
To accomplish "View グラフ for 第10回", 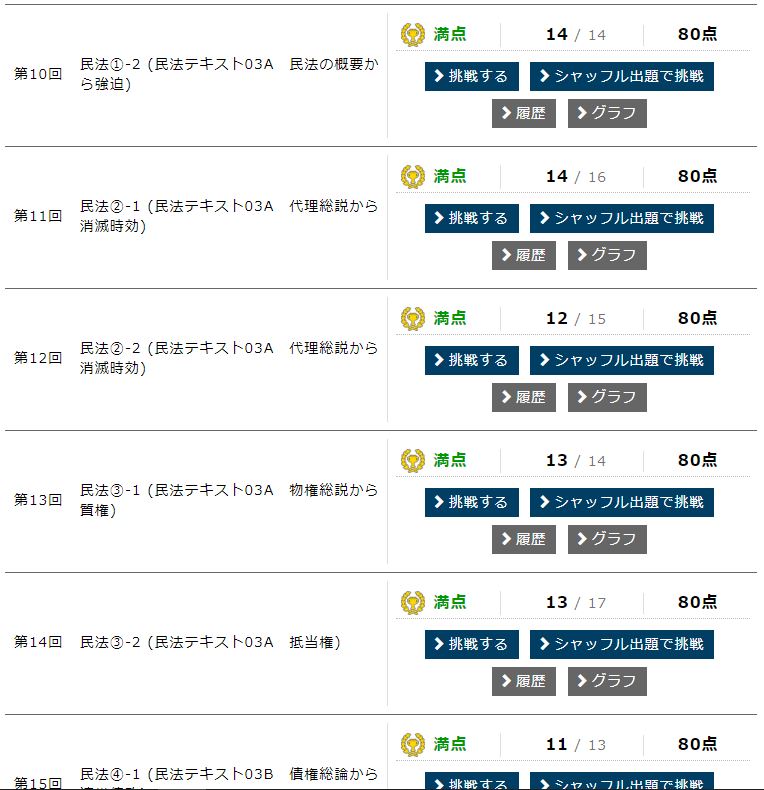I will 607,113.
